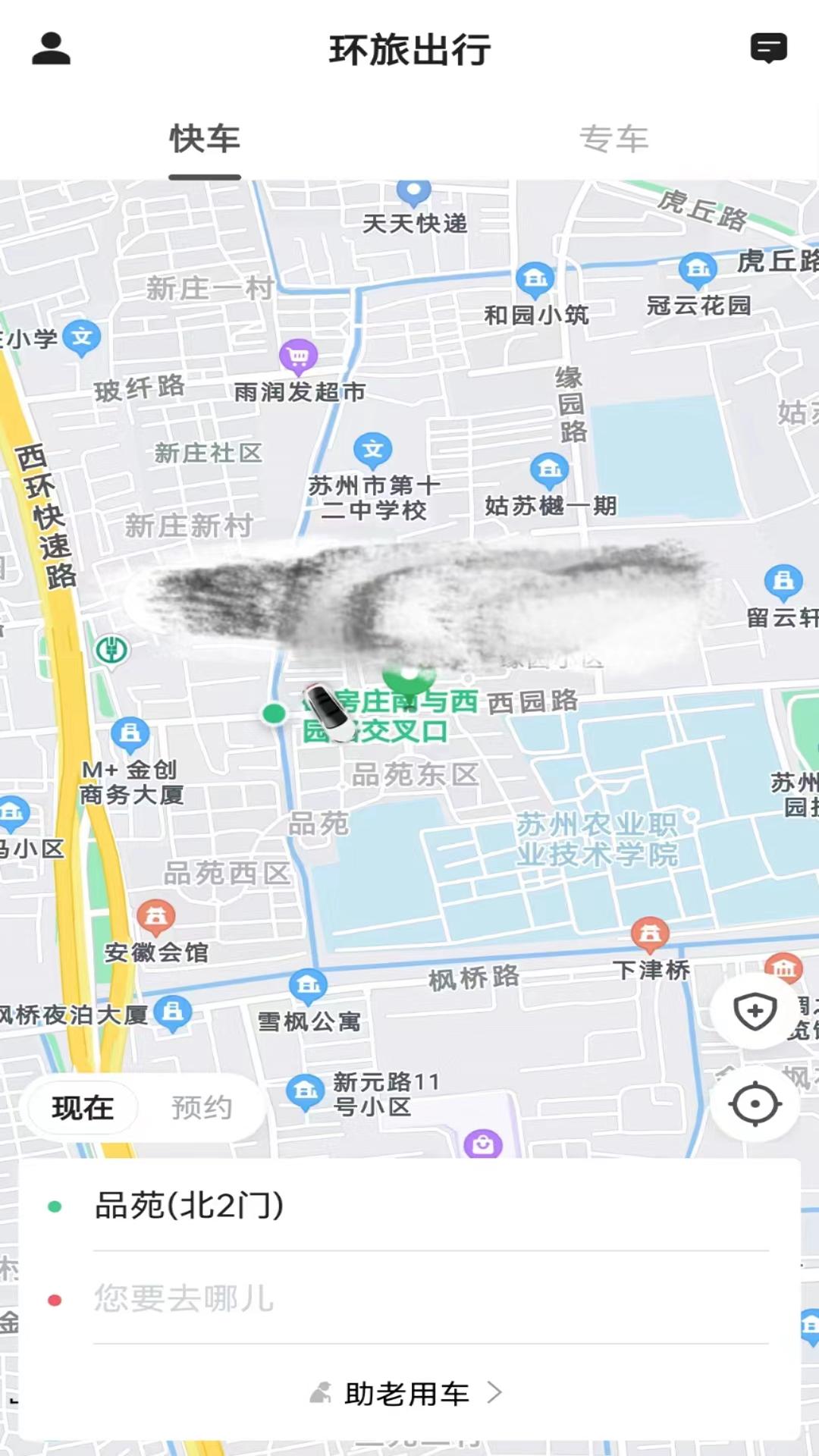The width and height of the screenshot is (819, 1456).
Task: Tap the safety shield icon on map
Action: [755, 1012]
